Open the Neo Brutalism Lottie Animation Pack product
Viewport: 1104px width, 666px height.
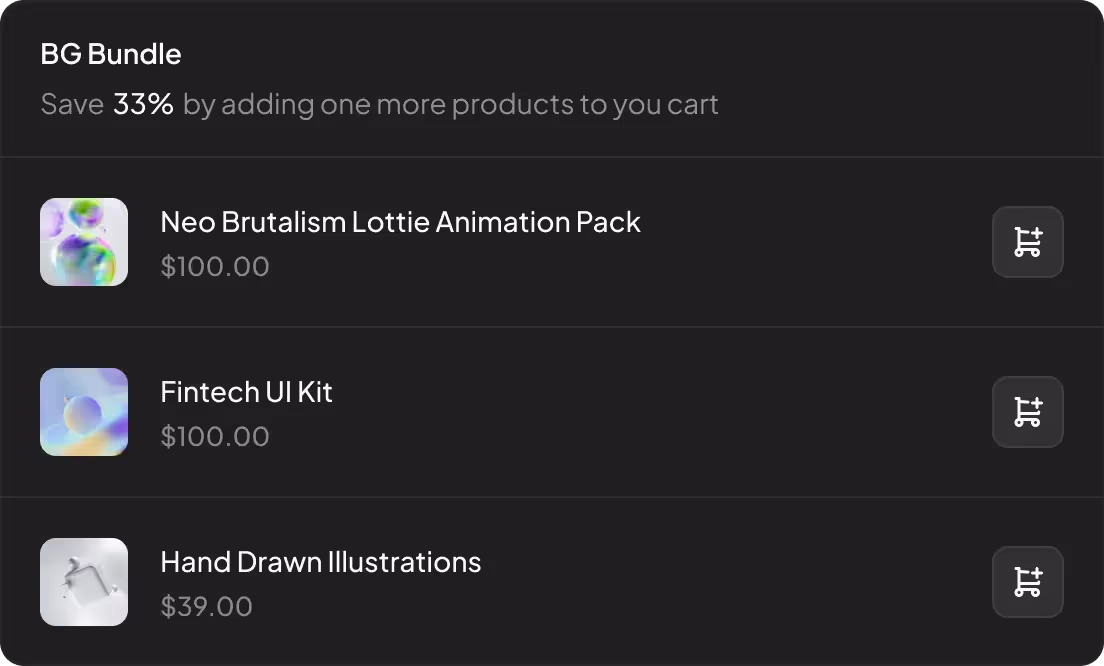tap(400, 222)
